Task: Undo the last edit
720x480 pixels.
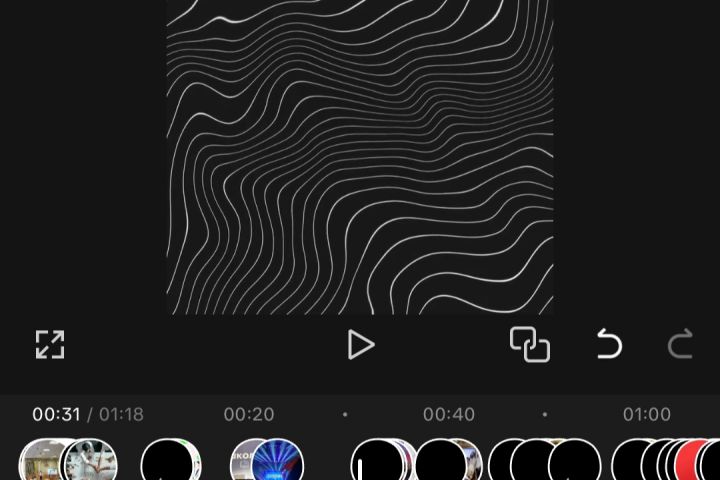Action: (x=609, y=345)
